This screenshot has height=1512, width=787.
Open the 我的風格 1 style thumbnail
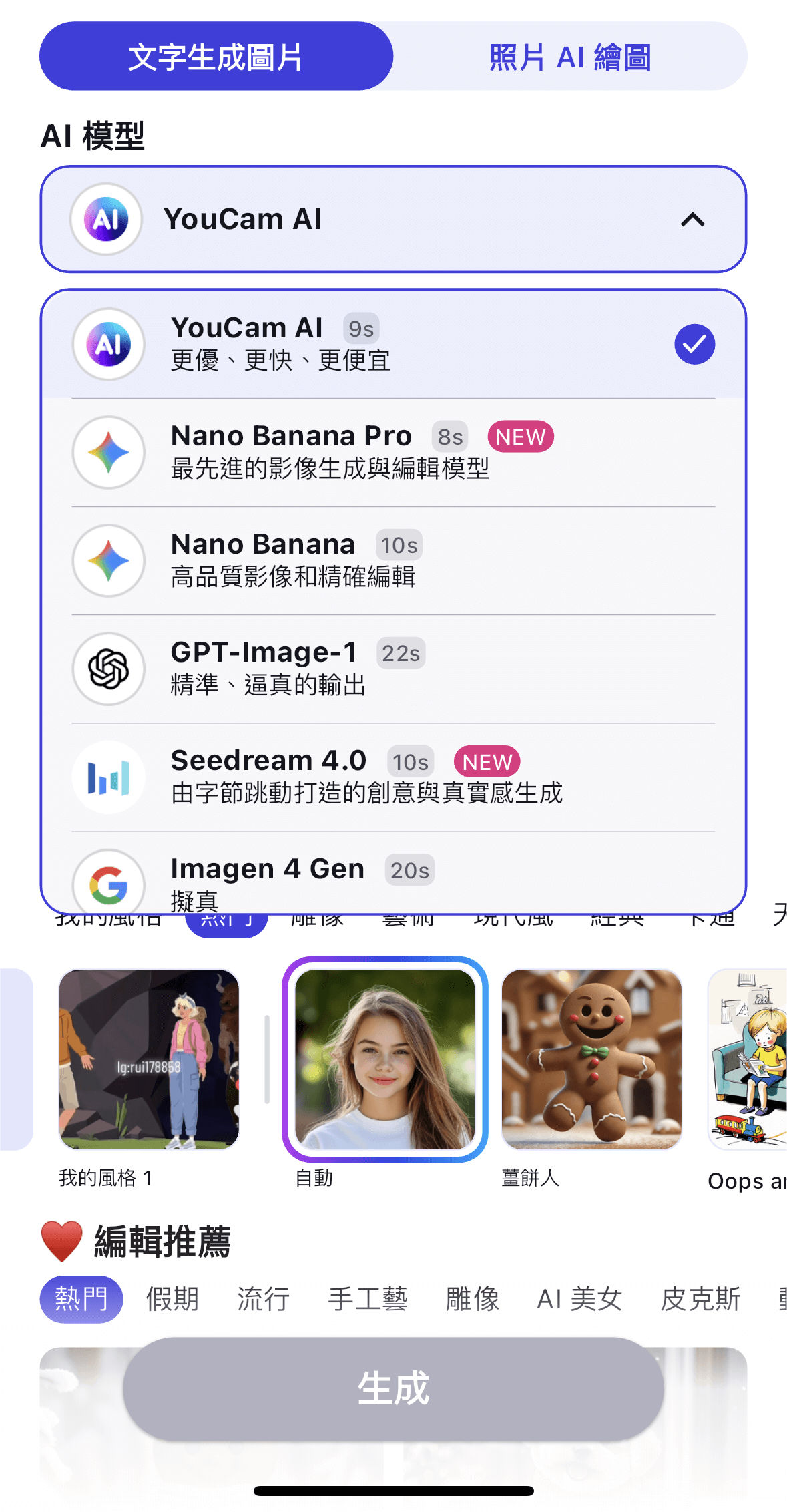(149, 1059)
